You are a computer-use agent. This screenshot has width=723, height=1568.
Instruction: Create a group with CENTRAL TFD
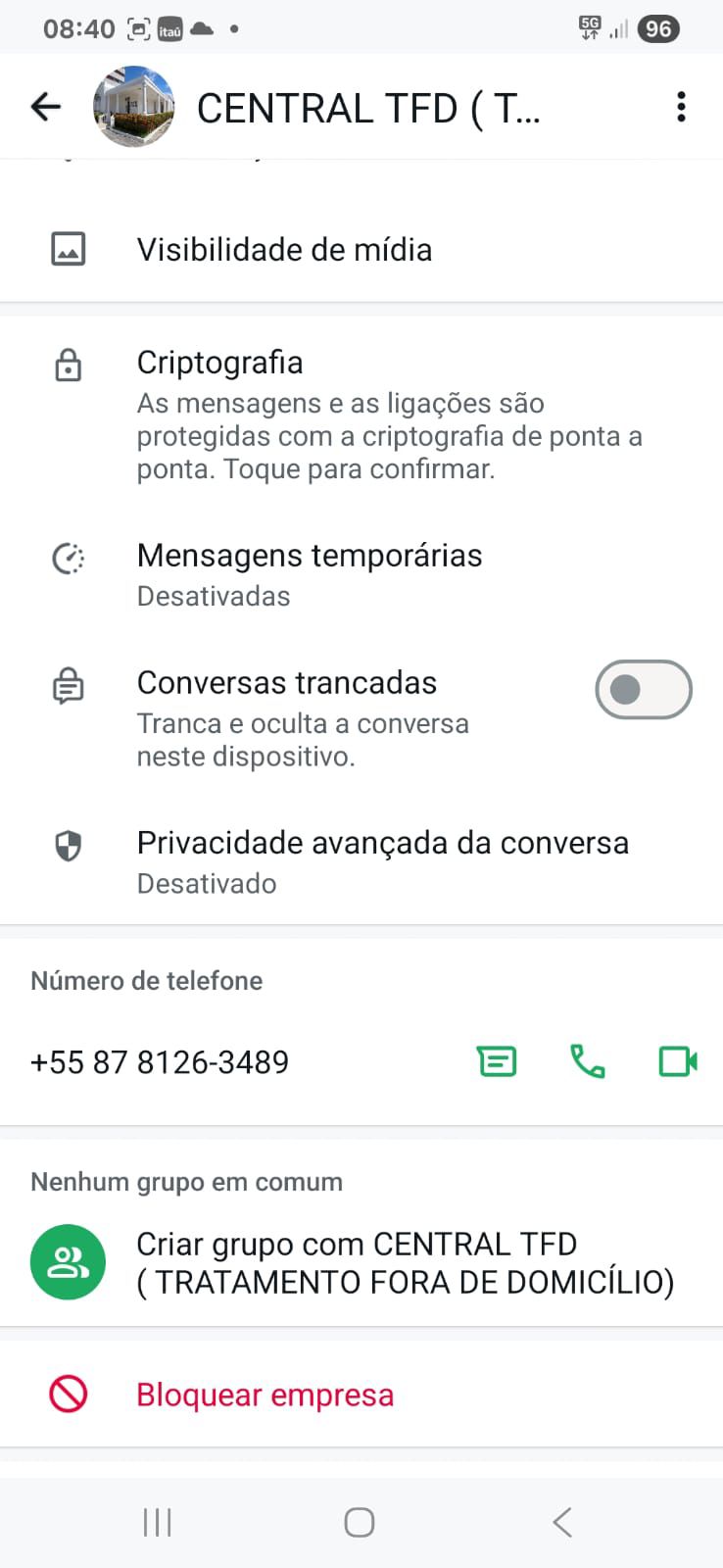pyautogui.click(x=404, y=1262)
